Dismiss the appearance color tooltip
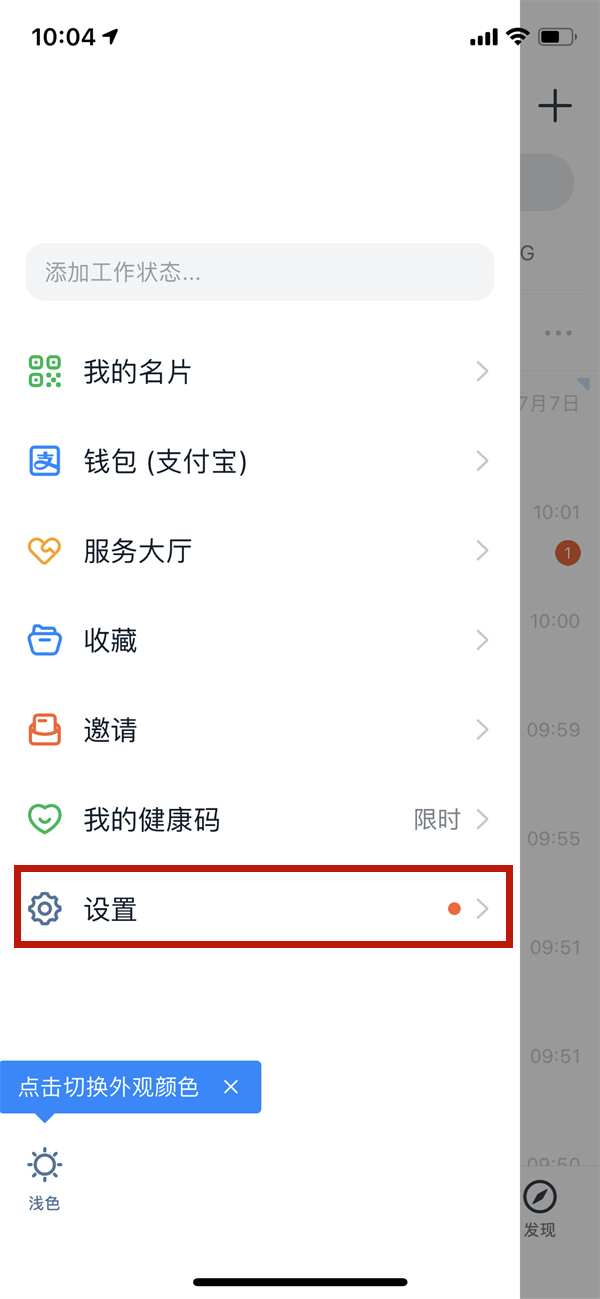This screenshot has height=1299, width=600. coord(231,1087)
